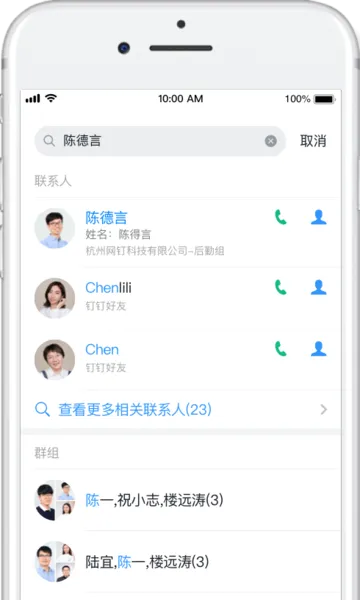
Task: Open group 陆宜,陈一,楼远涛(3)
Action: click(181, 562)
